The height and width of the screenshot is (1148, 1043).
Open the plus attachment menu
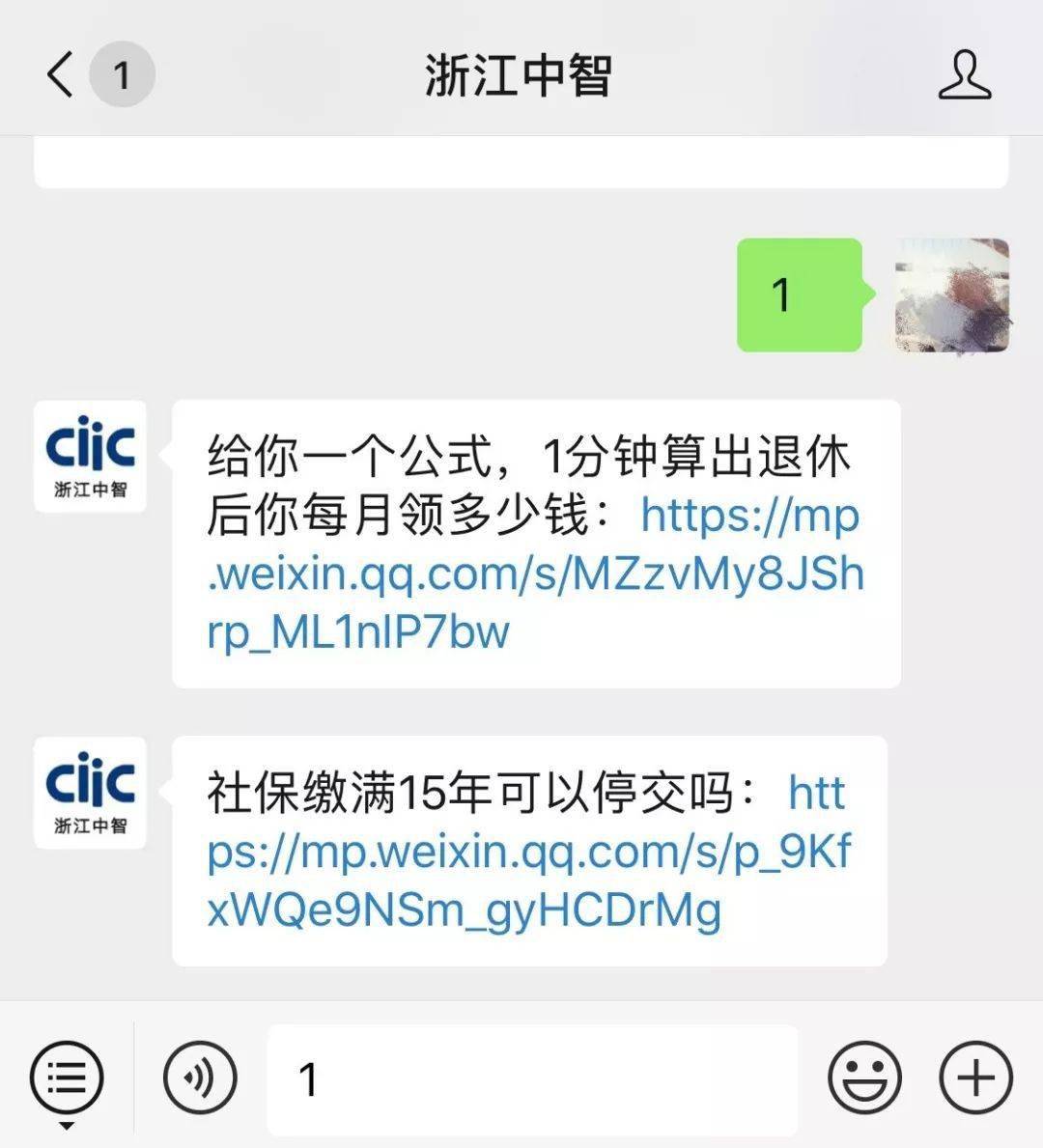(x=975, y=1078)
